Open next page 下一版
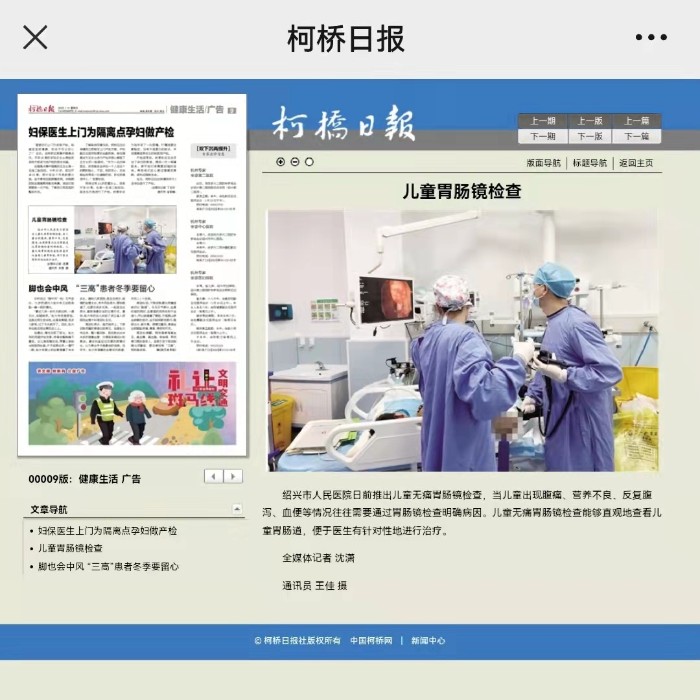700x700 pixels. tap(590, 136)
